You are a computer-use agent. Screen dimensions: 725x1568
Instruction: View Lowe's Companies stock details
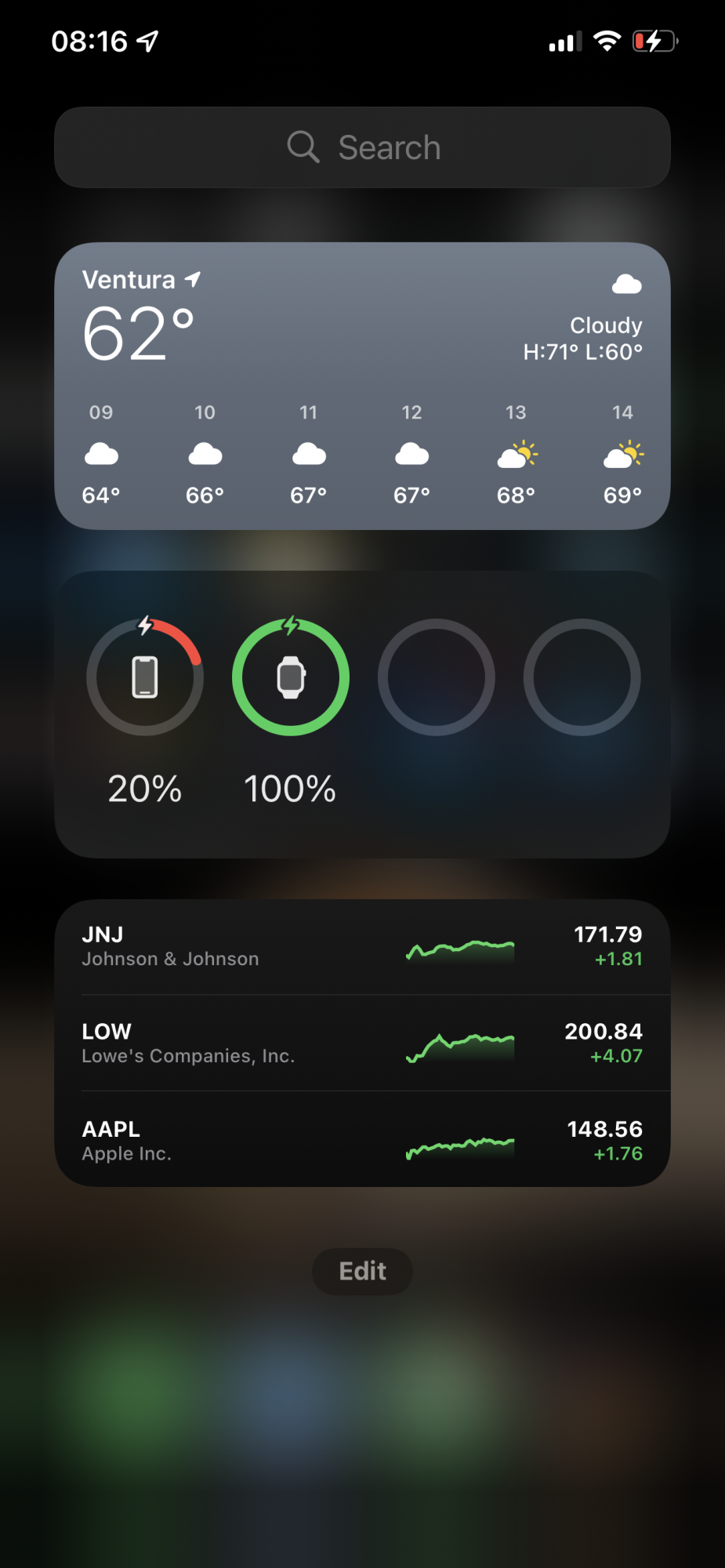[x=362, y=1044]
